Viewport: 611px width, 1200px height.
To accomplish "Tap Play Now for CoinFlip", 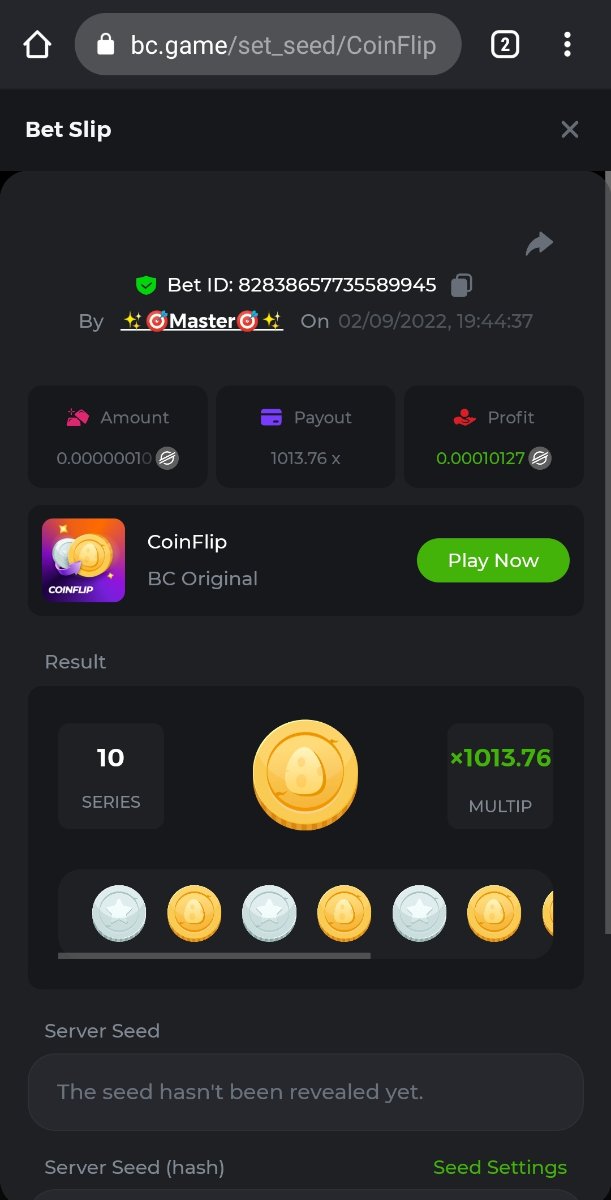I will coord(493,560).
